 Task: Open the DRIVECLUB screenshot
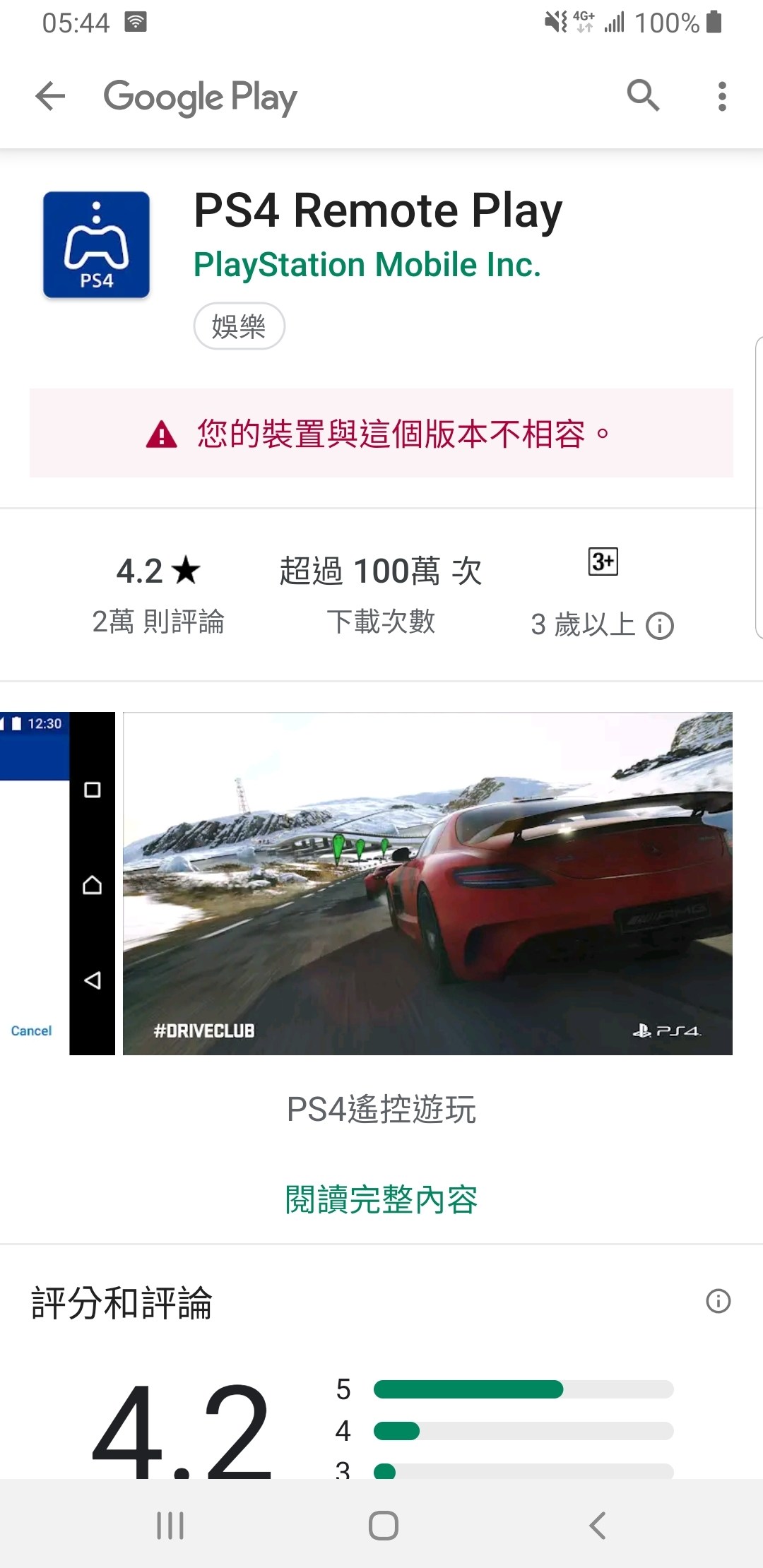pos(427,884)
